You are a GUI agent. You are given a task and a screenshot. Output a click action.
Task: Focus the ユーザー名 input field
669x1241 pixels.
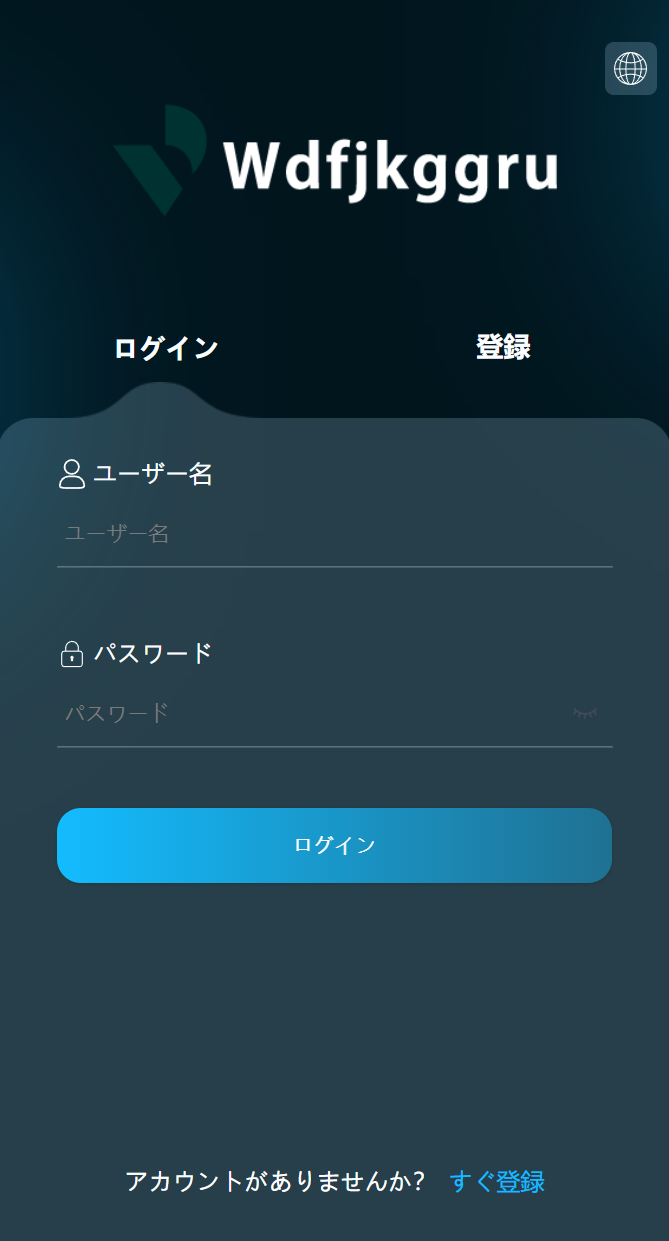pyautogui.click(x=334, y=534)
